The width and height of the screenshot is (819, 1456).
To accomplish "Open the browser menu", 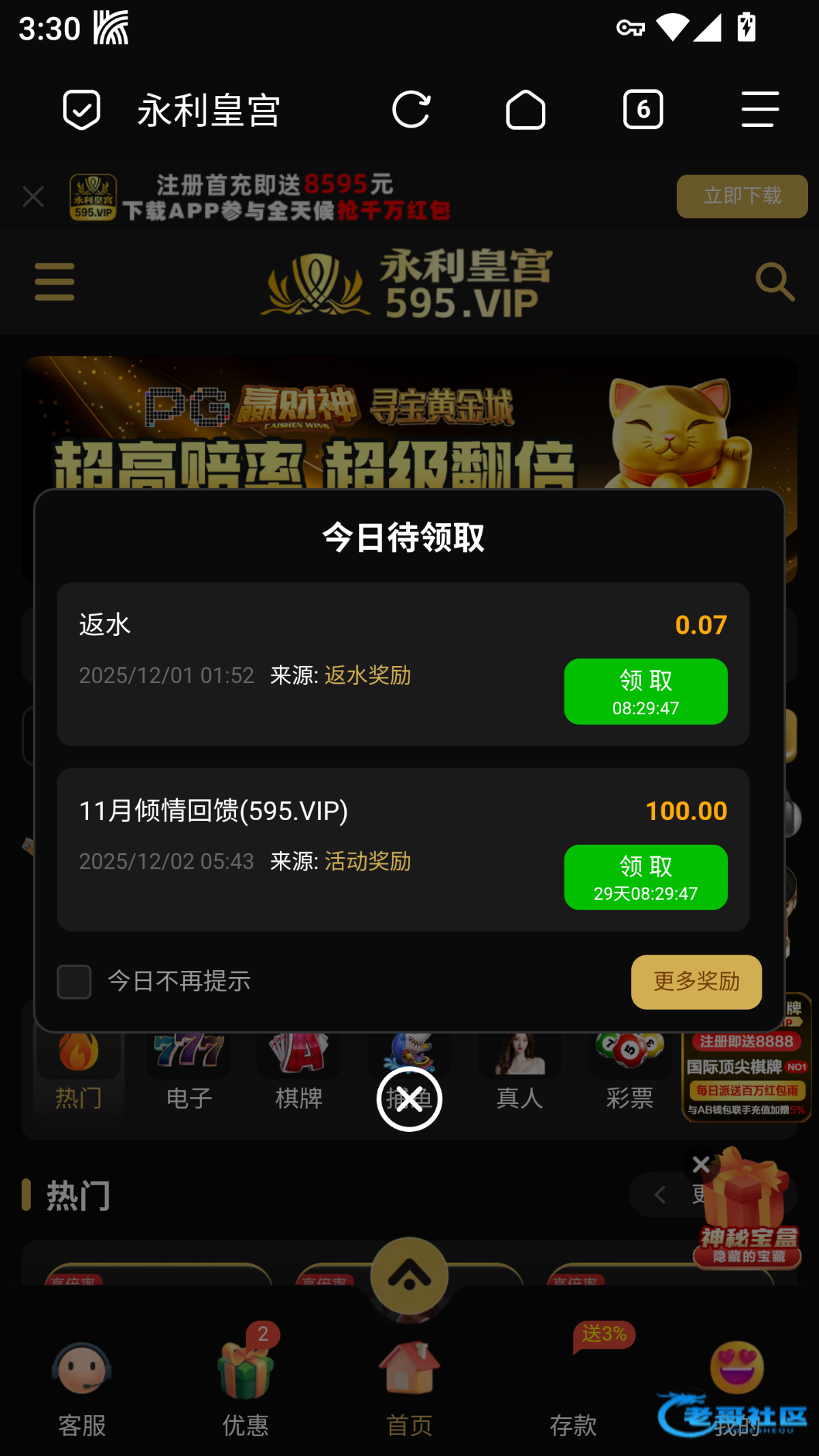I will click(760, 109).
